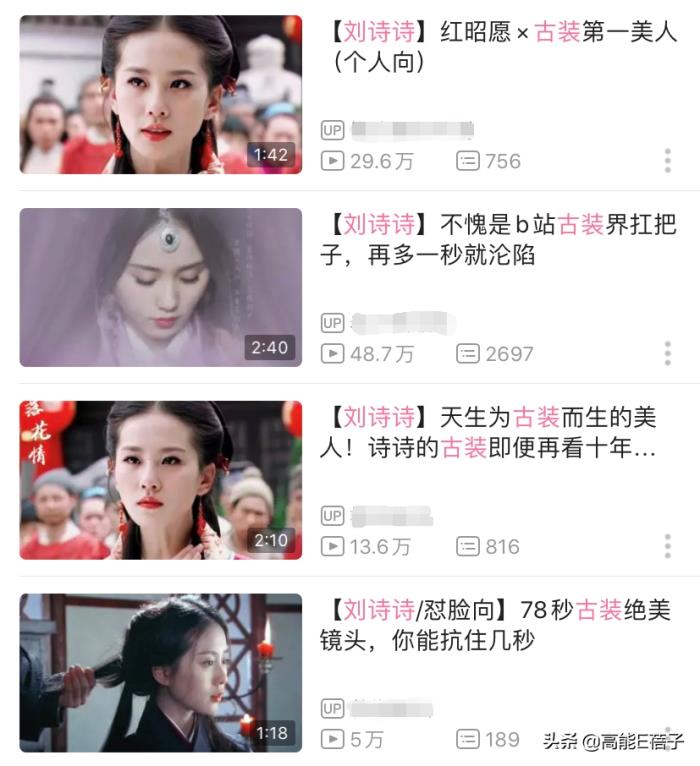This screenshot has height=766, width=700.
Task: Play the 天生为古装而生的美人 video
Action: click(160, 480)
